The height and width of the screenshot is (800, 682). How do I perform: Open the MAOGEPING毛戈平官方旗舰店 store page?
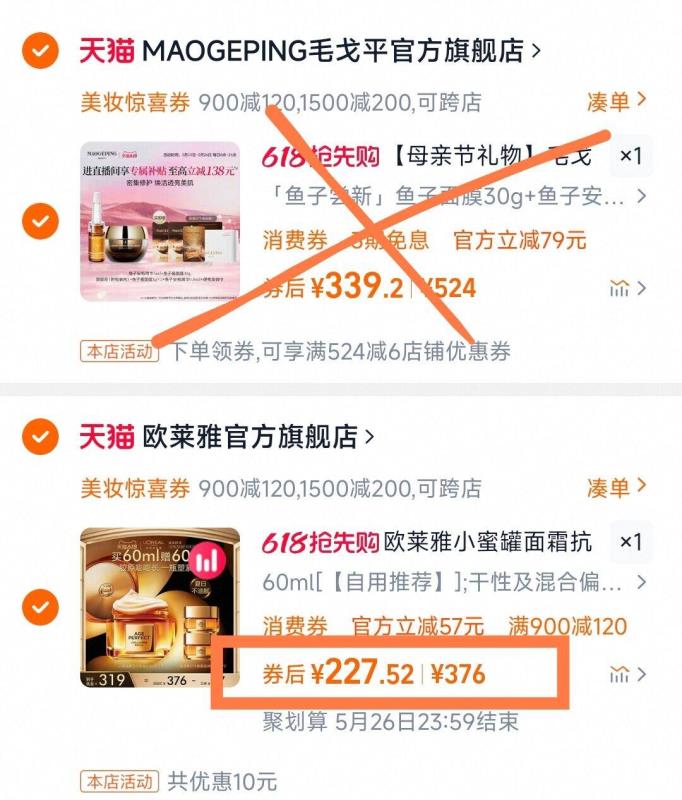tap(340, 50)
